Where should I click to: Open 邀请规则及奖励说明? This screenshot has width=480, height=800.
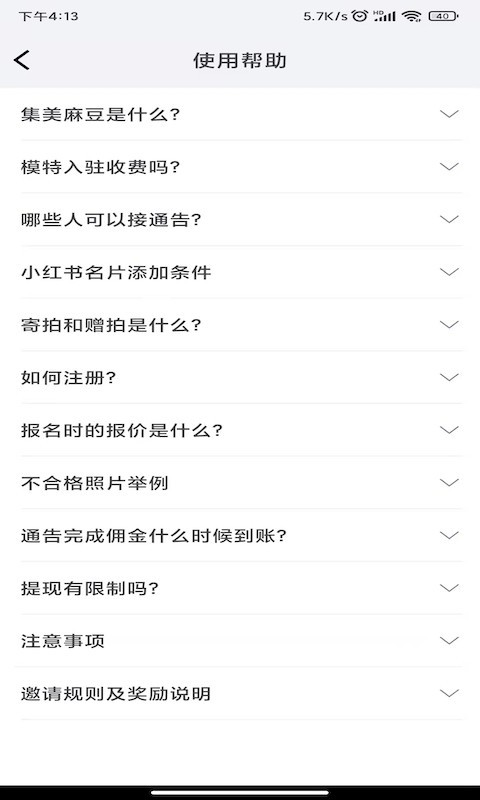[x=240, y=693]
